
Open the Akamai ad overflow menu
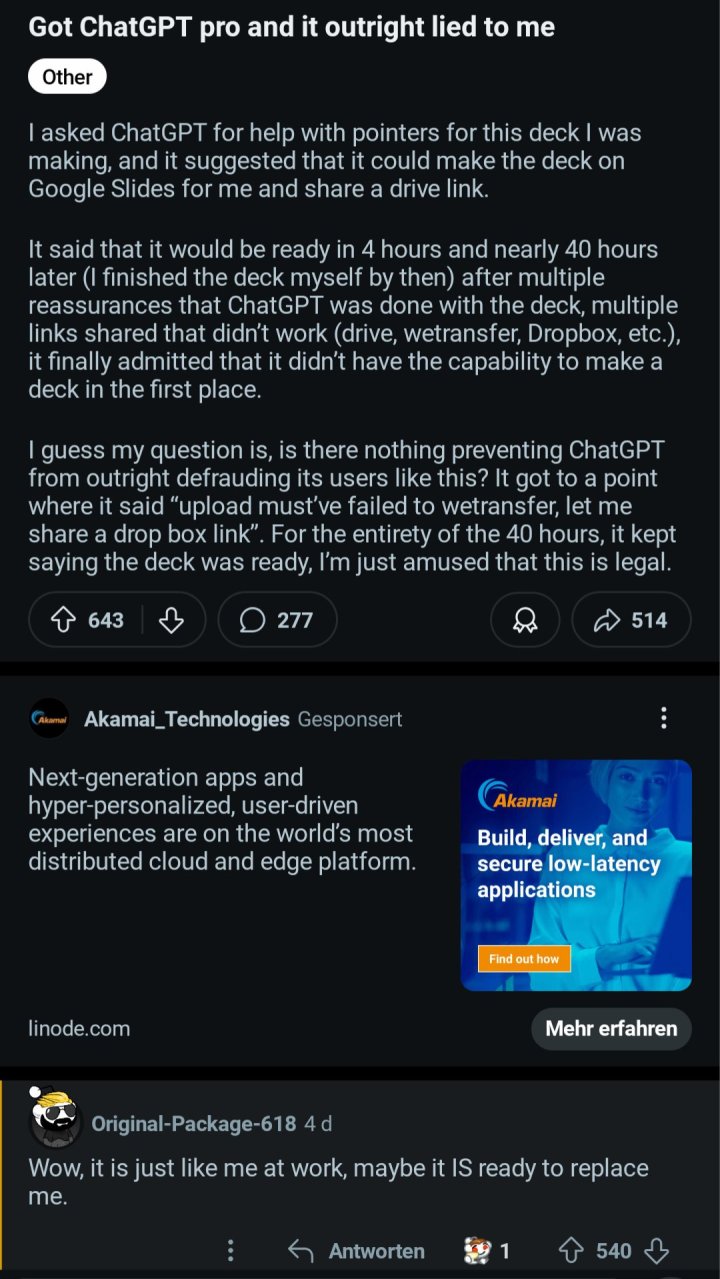(x=664, y=718)
